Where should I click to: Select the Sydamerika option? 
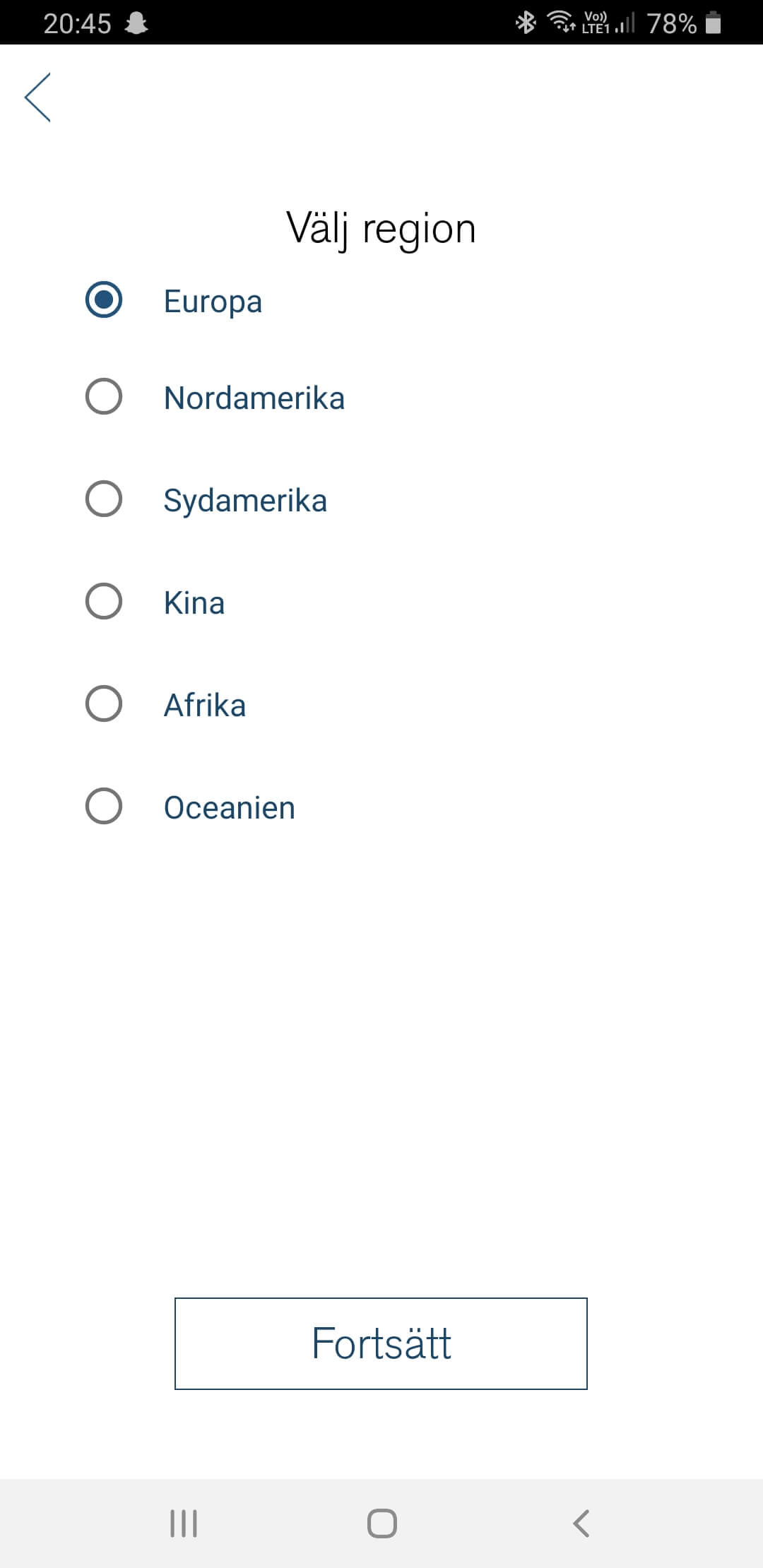tap(104, 499)
